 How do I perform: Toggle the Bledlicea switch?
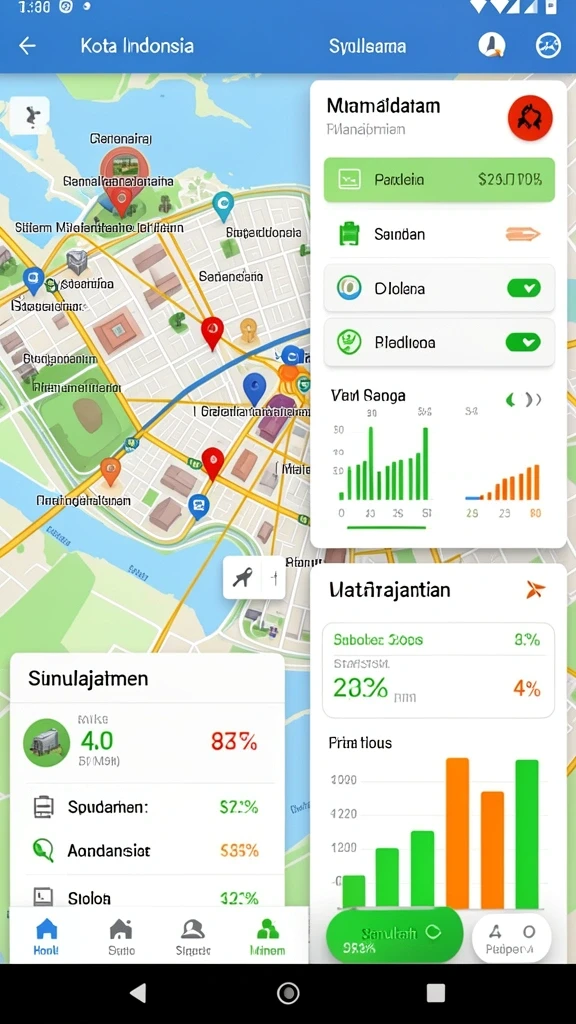523,342
